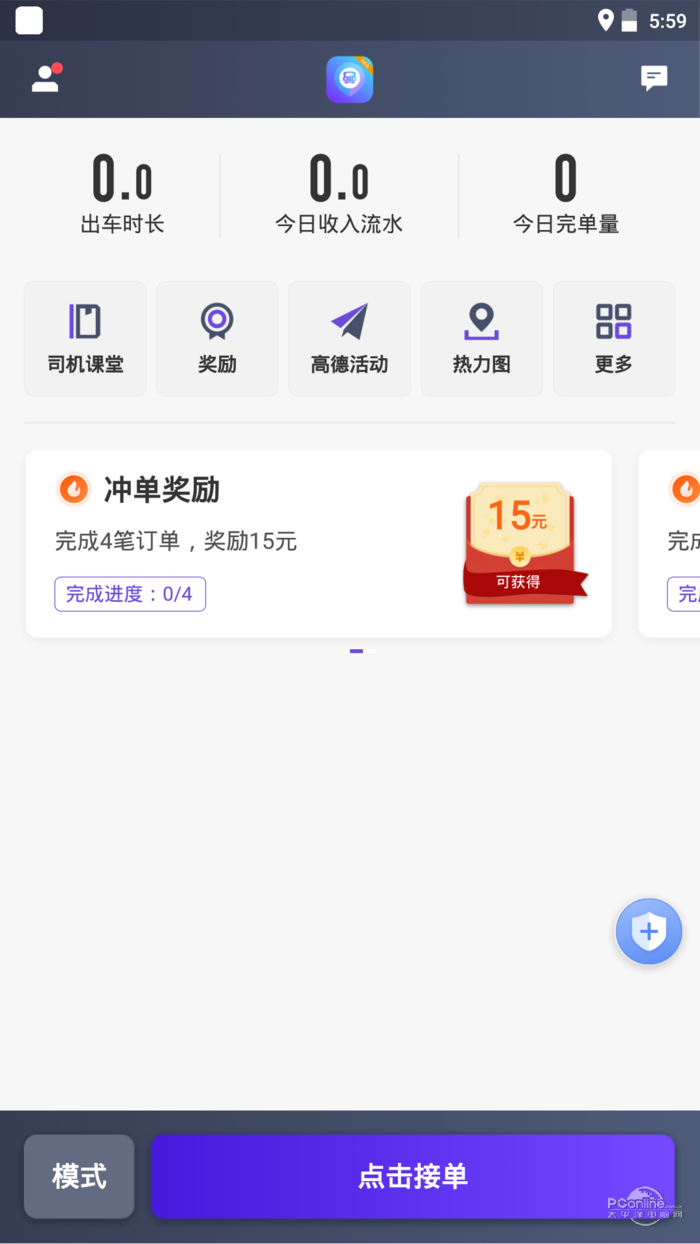Image resolution: width=700 pixels, height=1244 pixels.
Task: Open the 模式 mode settings
Action: (79, 1176)
